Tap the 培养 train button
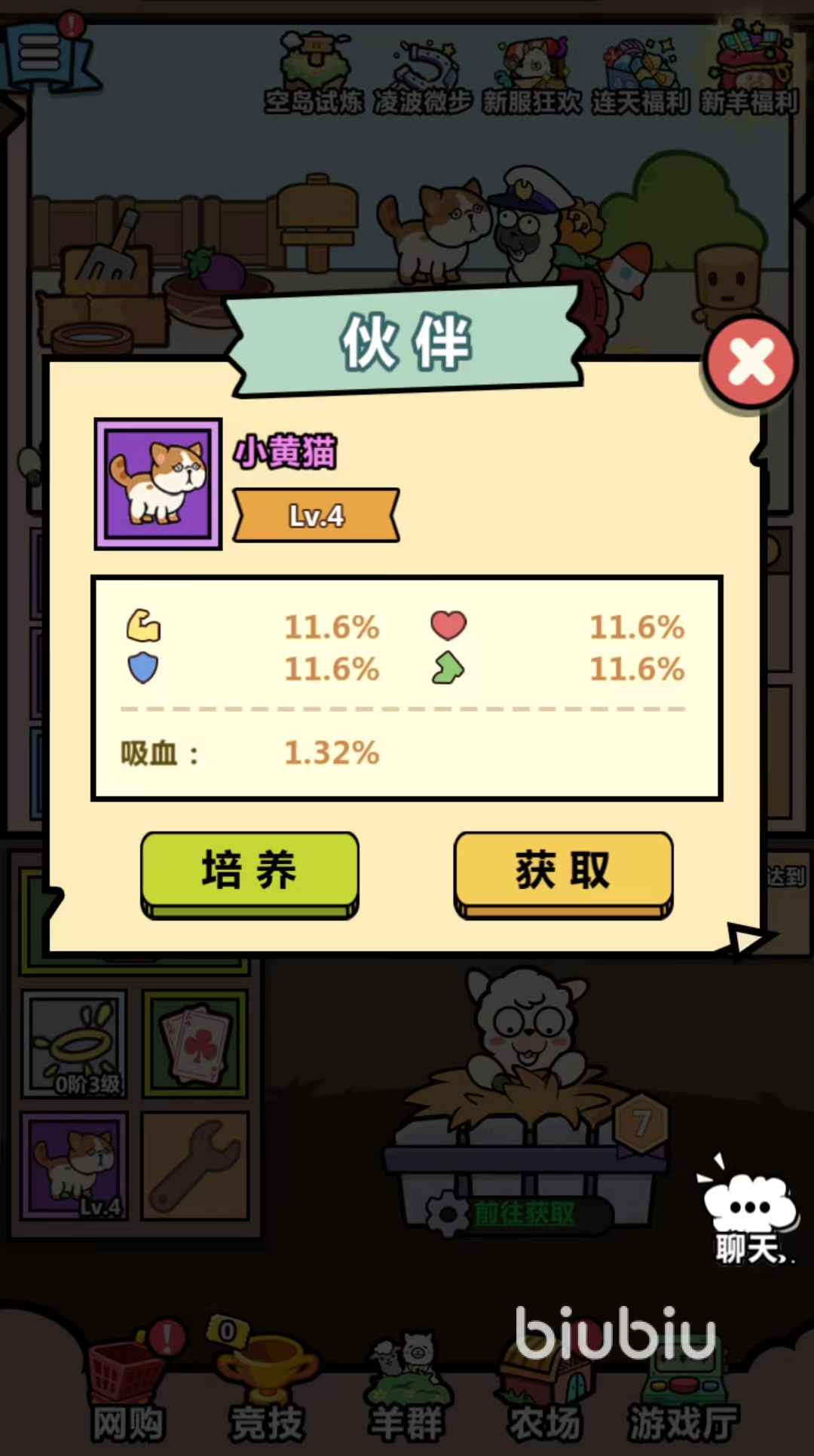The width and height of the screenshot is (814, 1456). click(249, 871)
